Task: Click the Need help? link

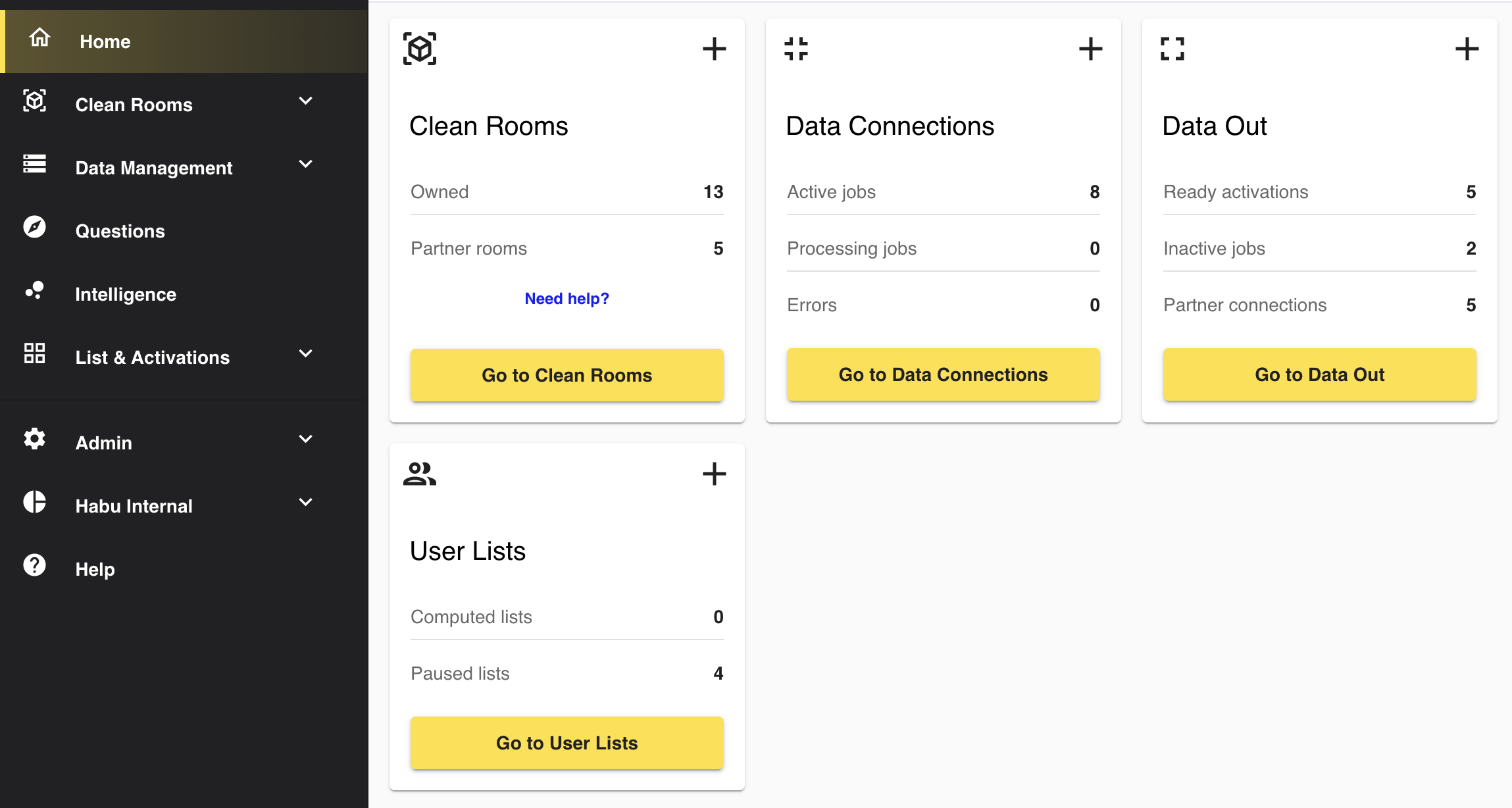Action: click(567, 299)
